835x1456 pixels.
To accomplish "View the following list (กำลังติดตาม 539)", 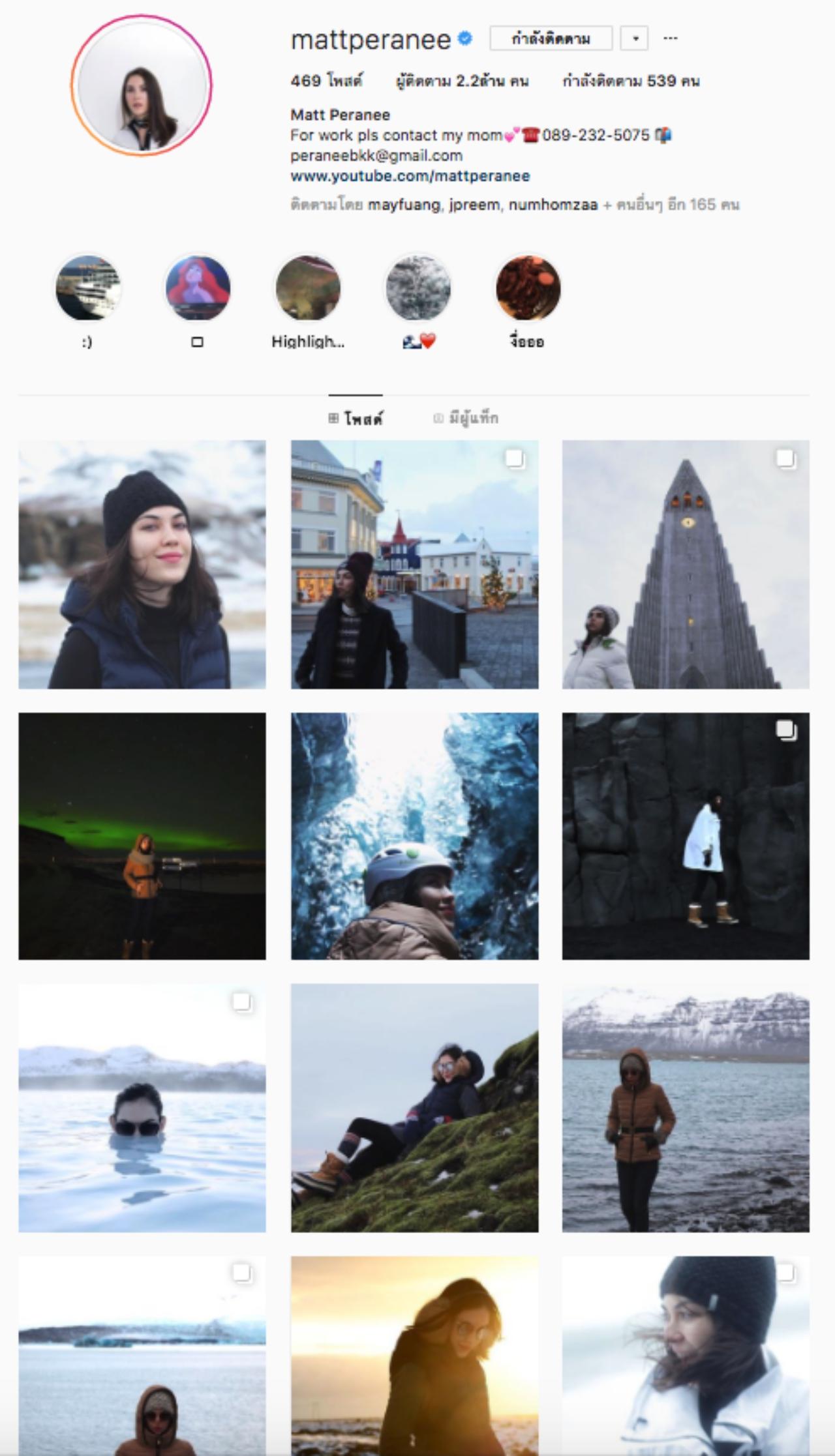I will 631,82.
